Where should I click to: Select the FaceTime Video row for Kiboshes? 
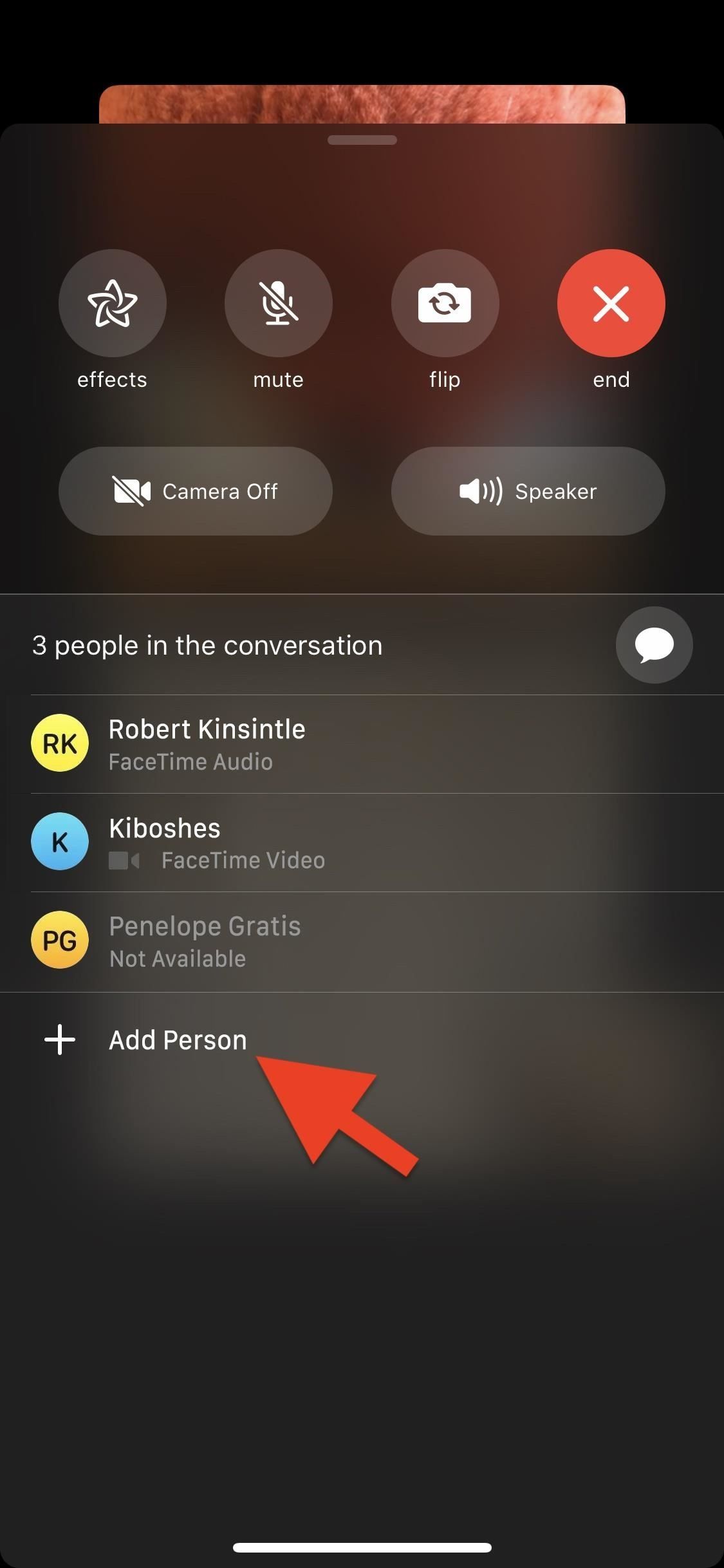243,860
